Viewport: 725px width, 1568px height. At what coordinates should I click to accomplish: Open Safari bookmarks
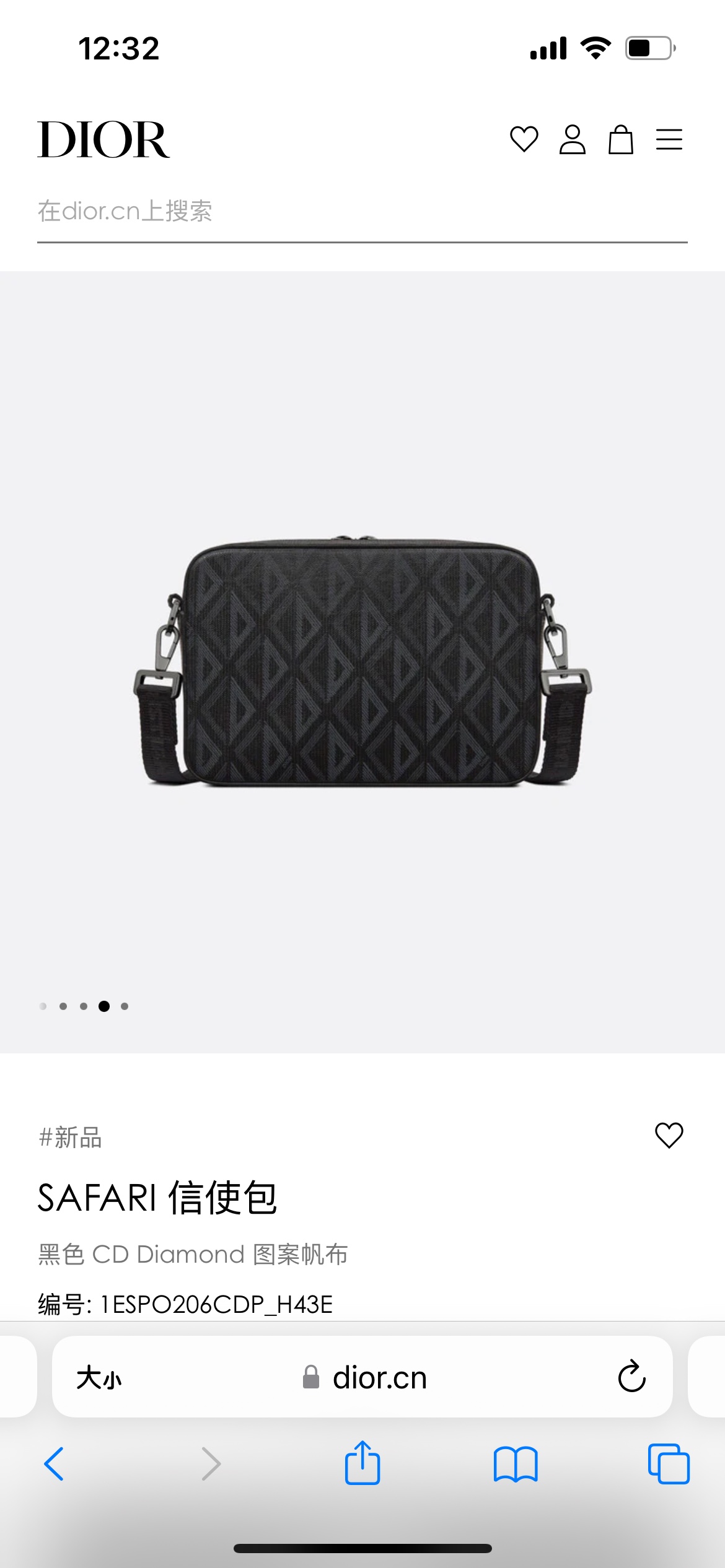point(515,1464)
